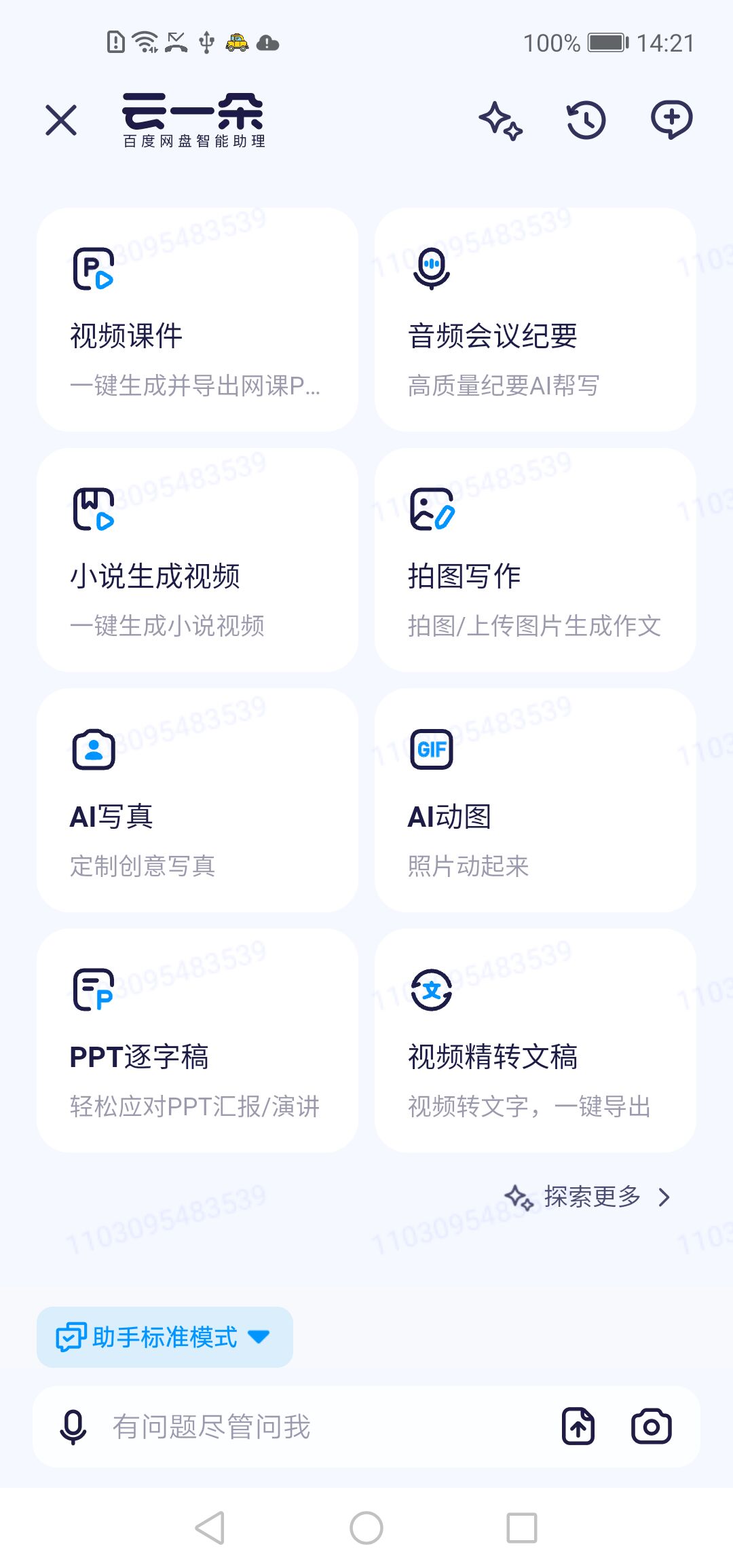Open the 视频课件 card
The height and width of the screenshot is (1568, 733).
[x=198, y=320]
